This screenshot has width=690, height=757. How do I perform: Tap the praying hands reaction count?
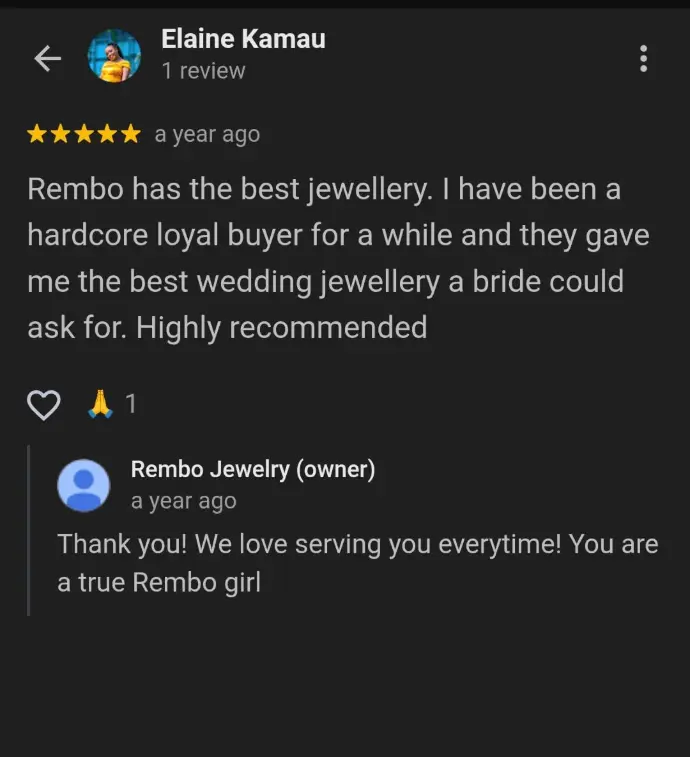pos(111,404)
